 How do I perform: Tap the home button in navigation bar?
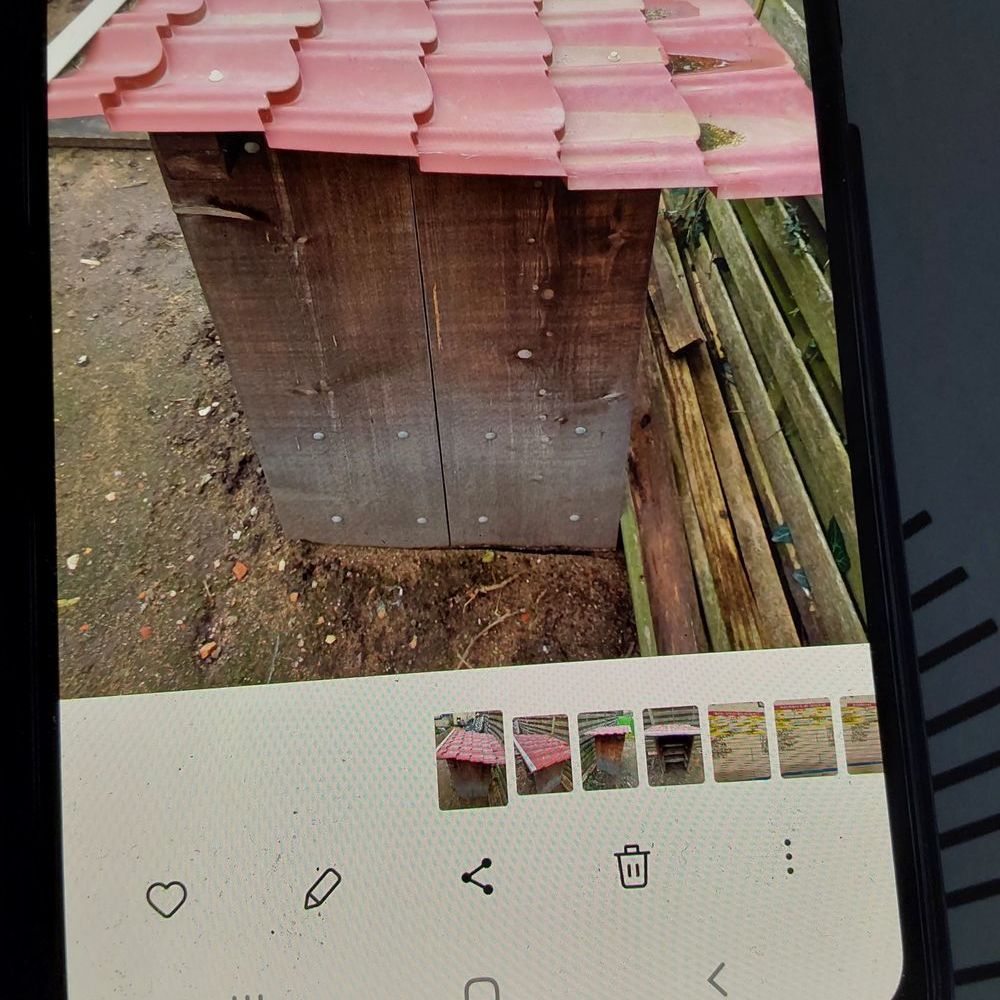click(x=482, y=990)
